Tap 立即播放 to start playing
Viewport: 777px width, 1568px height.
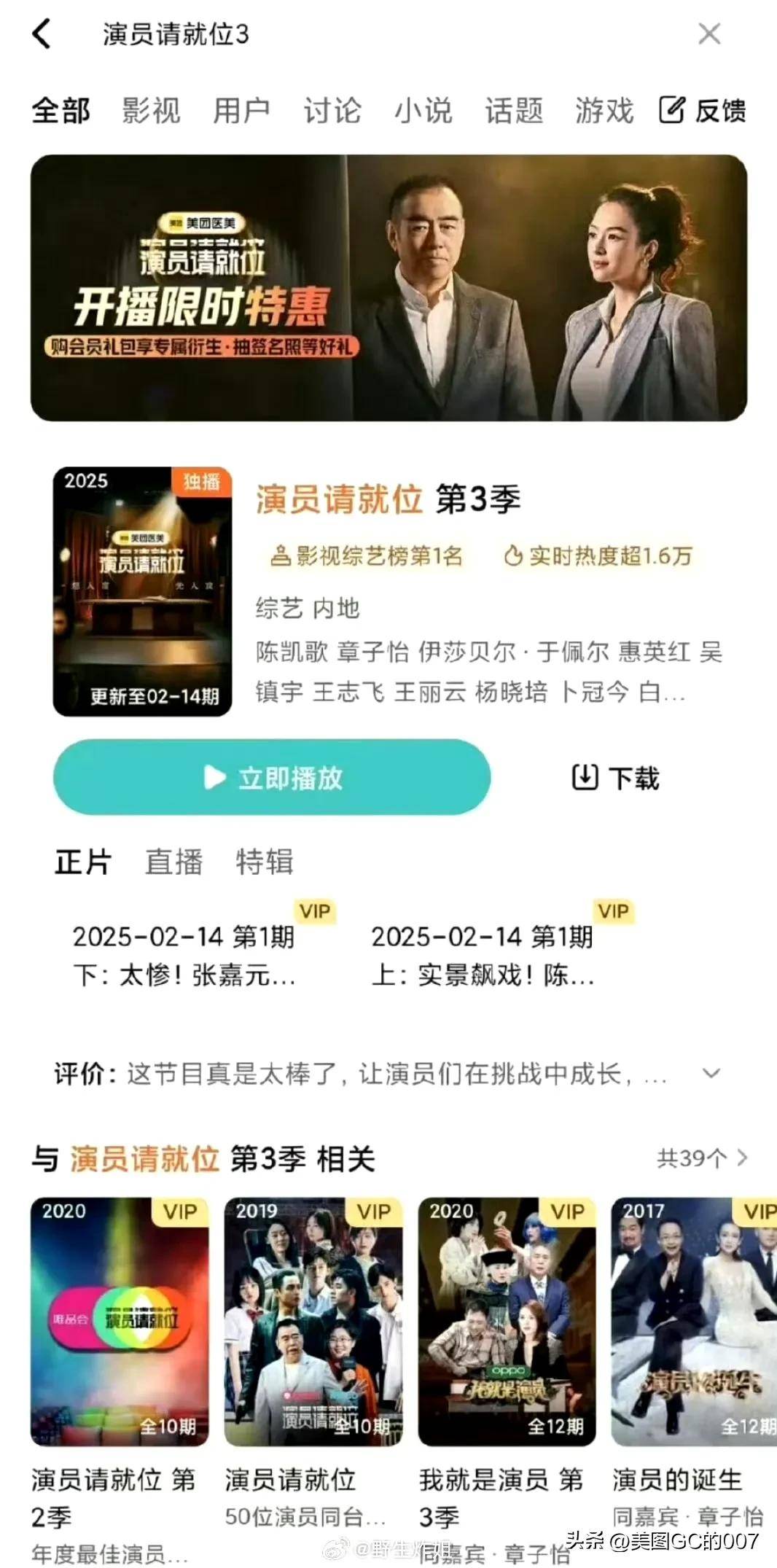coord(272,777)
